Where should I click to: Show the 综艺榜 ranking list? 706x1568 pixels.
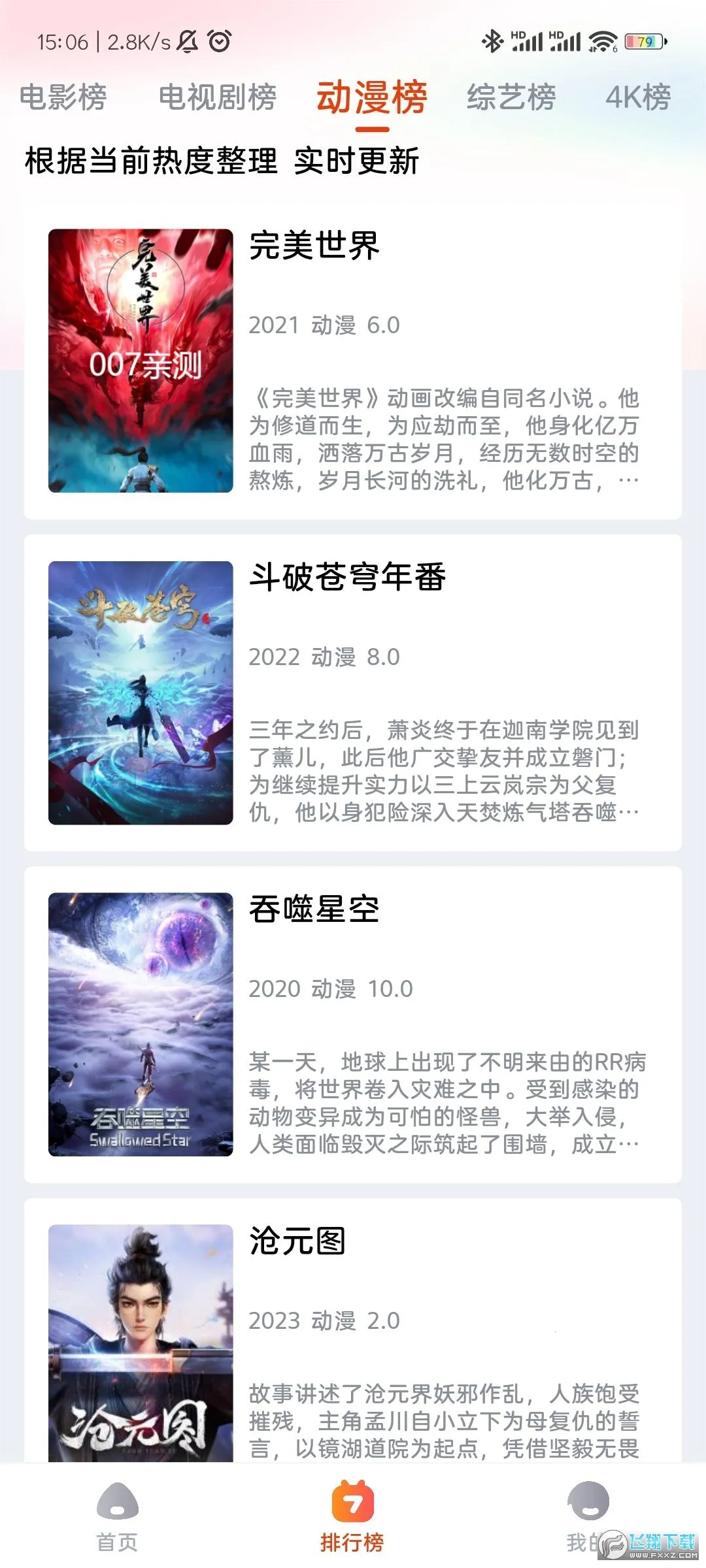tap(511, 98)
